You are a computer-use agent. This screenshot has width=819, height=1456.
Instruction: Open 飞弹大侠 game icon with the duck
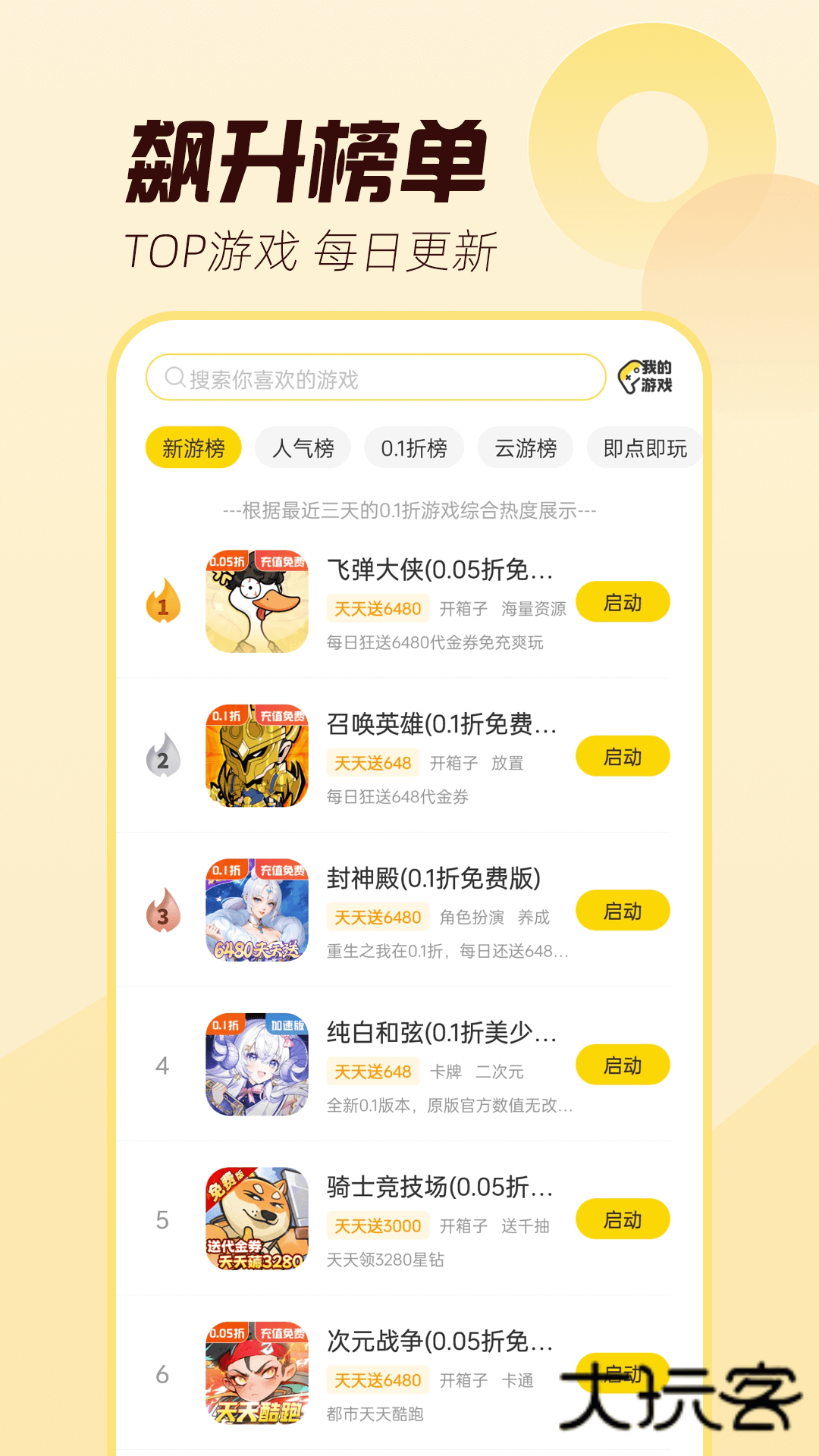pyautogui.click(x=256, y=601)
